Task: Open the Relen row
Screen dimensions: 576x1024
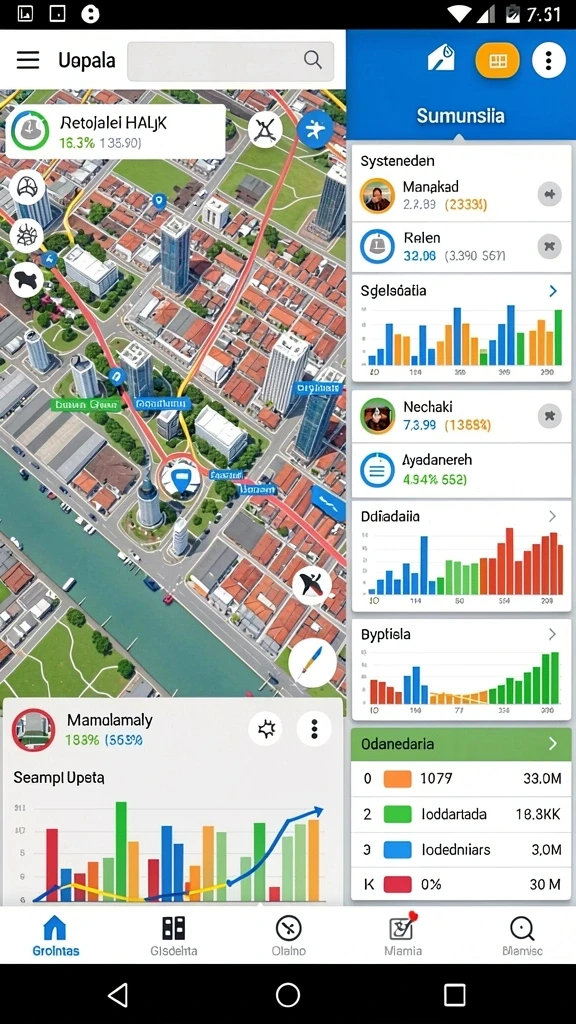Action: (461, 246)
